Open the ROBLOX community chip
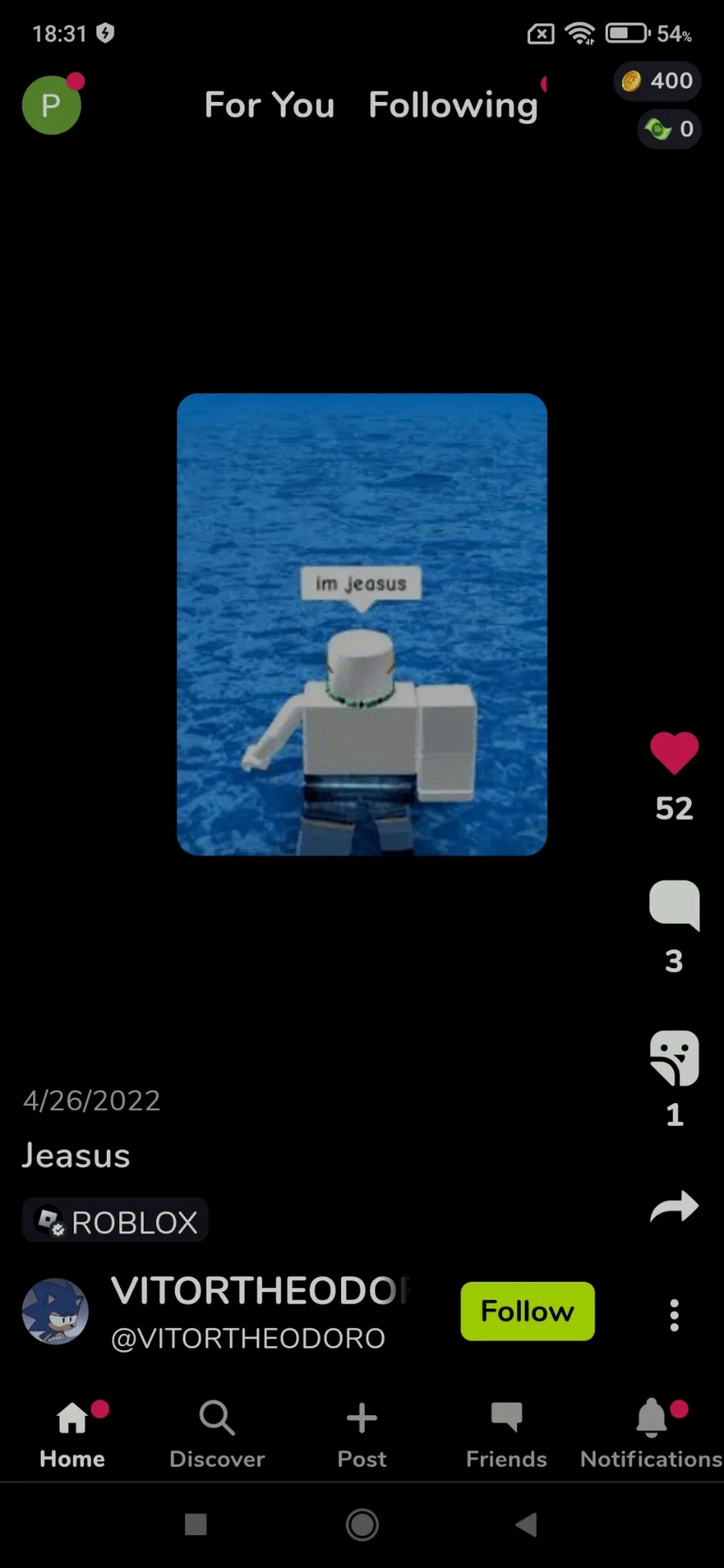This screenshot has height=1568, width=724. (116, 1222)
